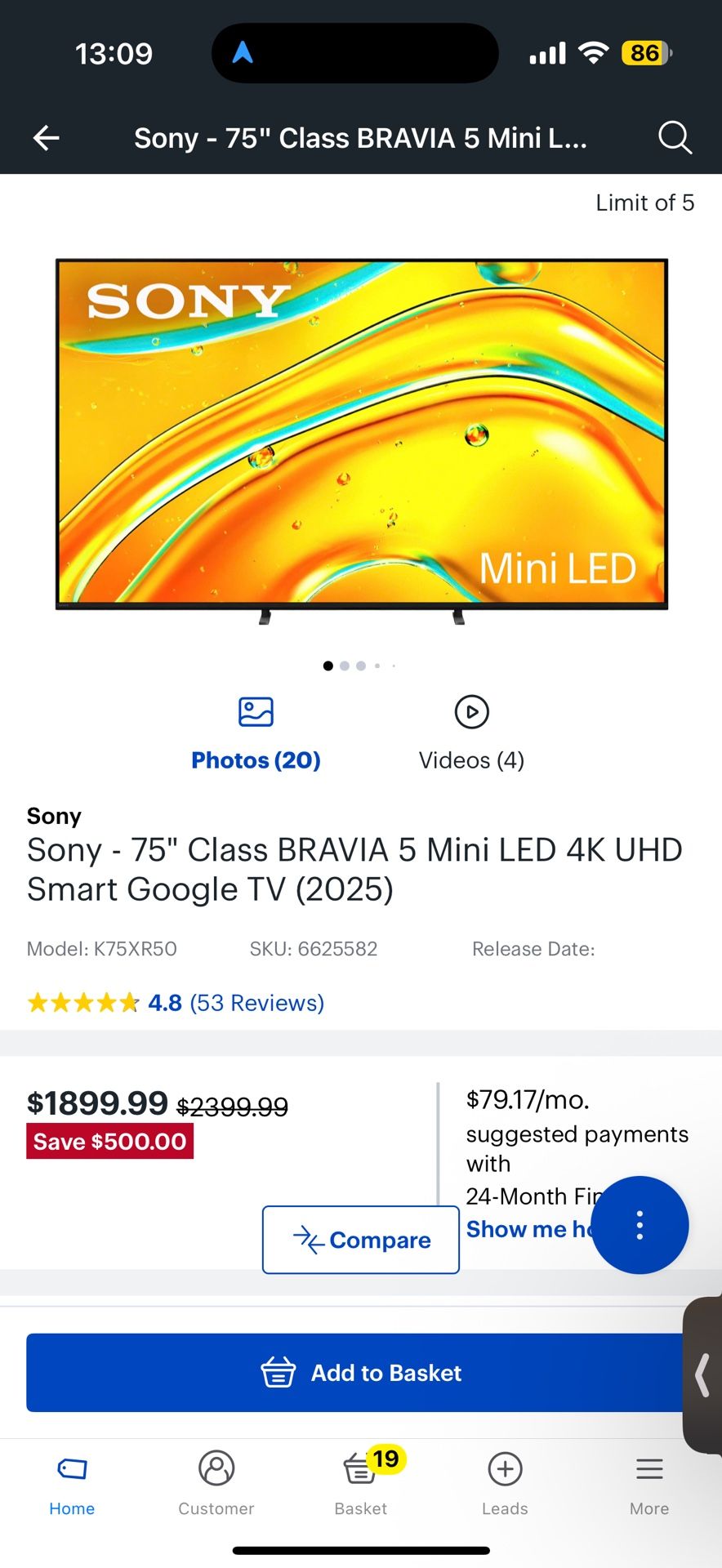The width and height of the screenshot is (722, 1568).
Task: Open the search magnifier icon
Action: point(675,138)
